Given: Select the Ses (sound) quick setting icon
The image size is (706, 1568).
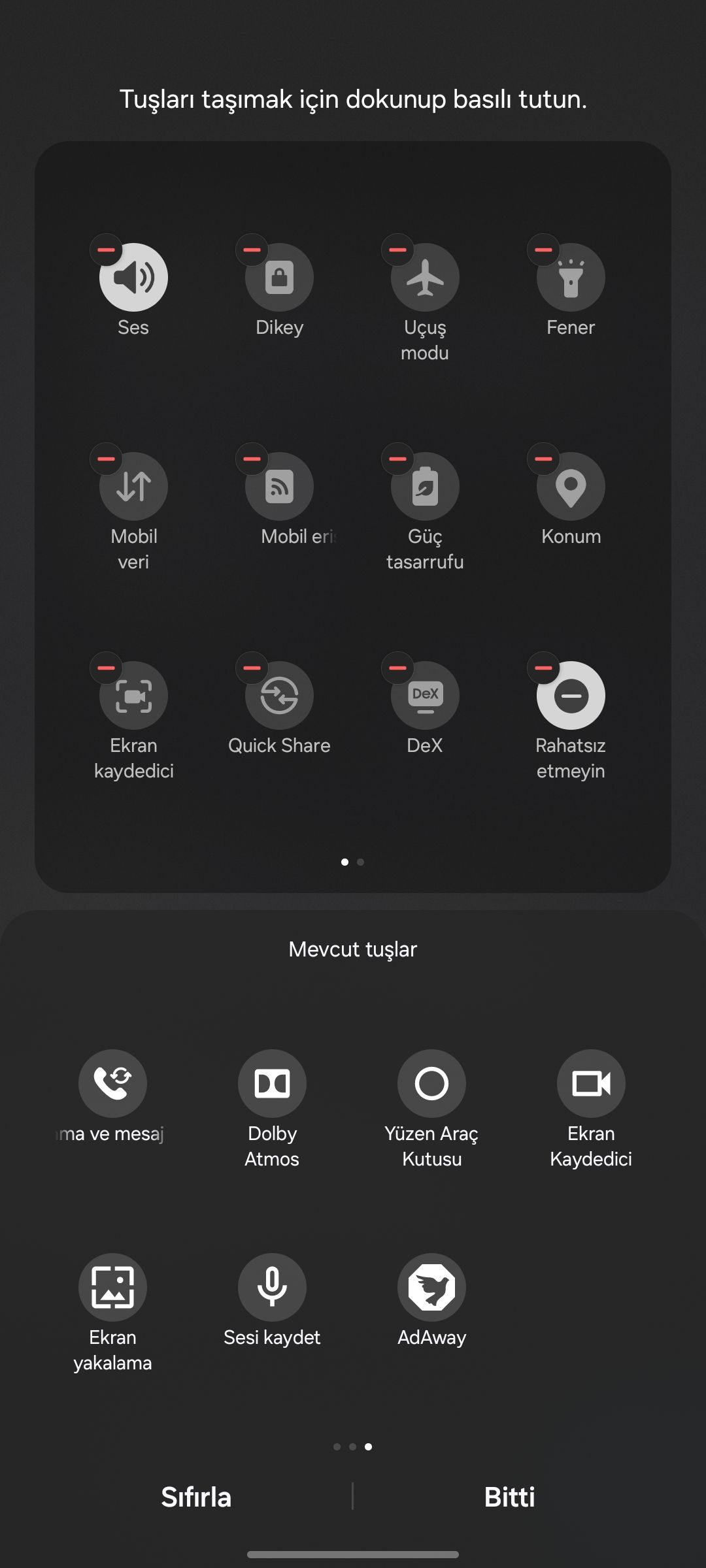Looking at the screenshot, I should click(x=133, y=277).
